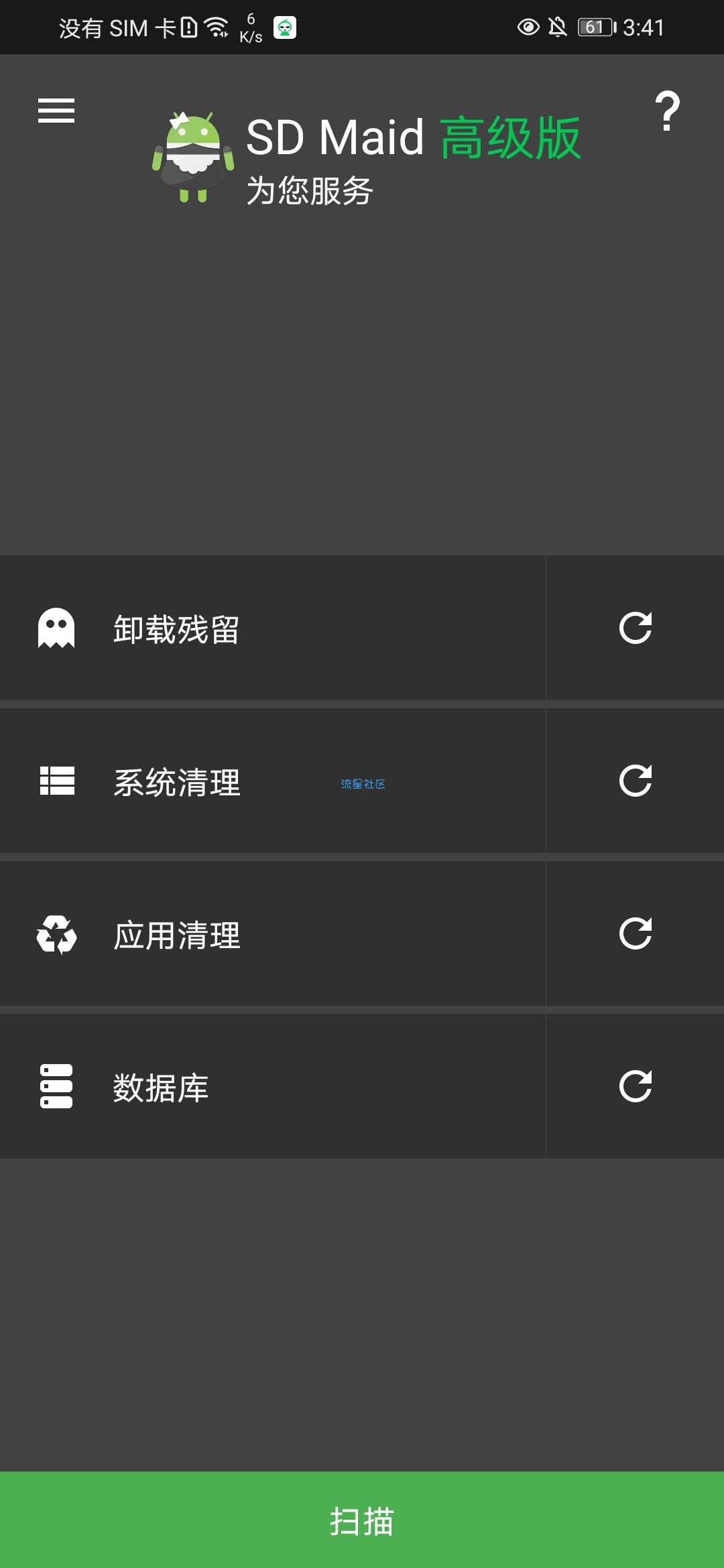This screenshot has height=1568, width=724.
Task: Start scanning with the 扫描 button
Action: point(362,1520)
